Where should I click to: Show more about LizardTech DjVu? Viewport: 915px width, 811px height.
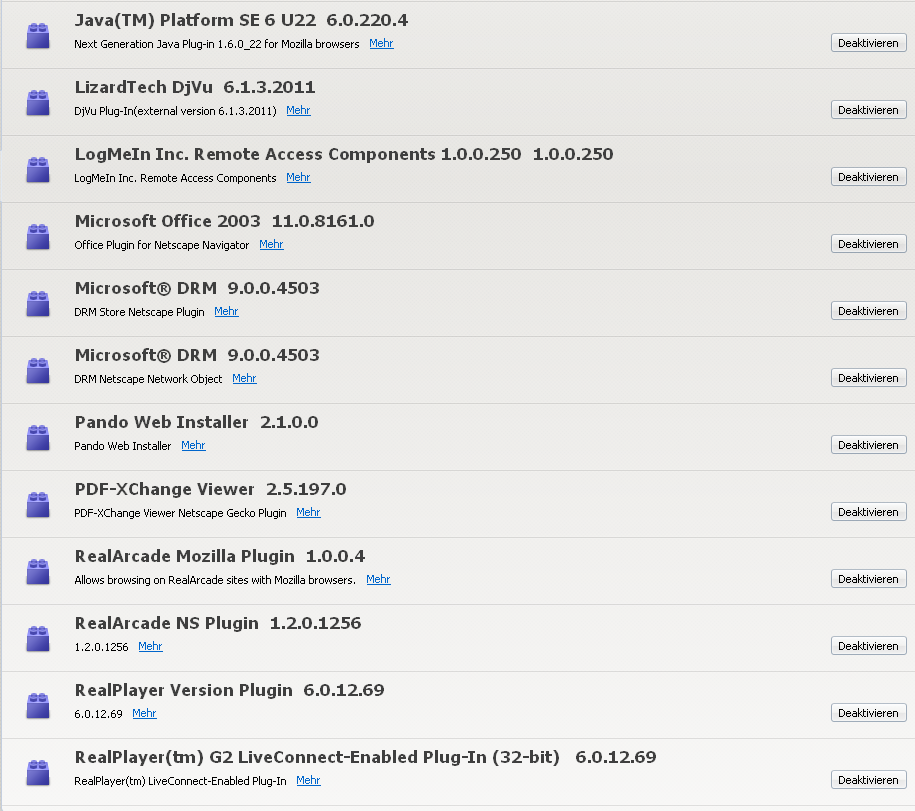click(298, 111)
